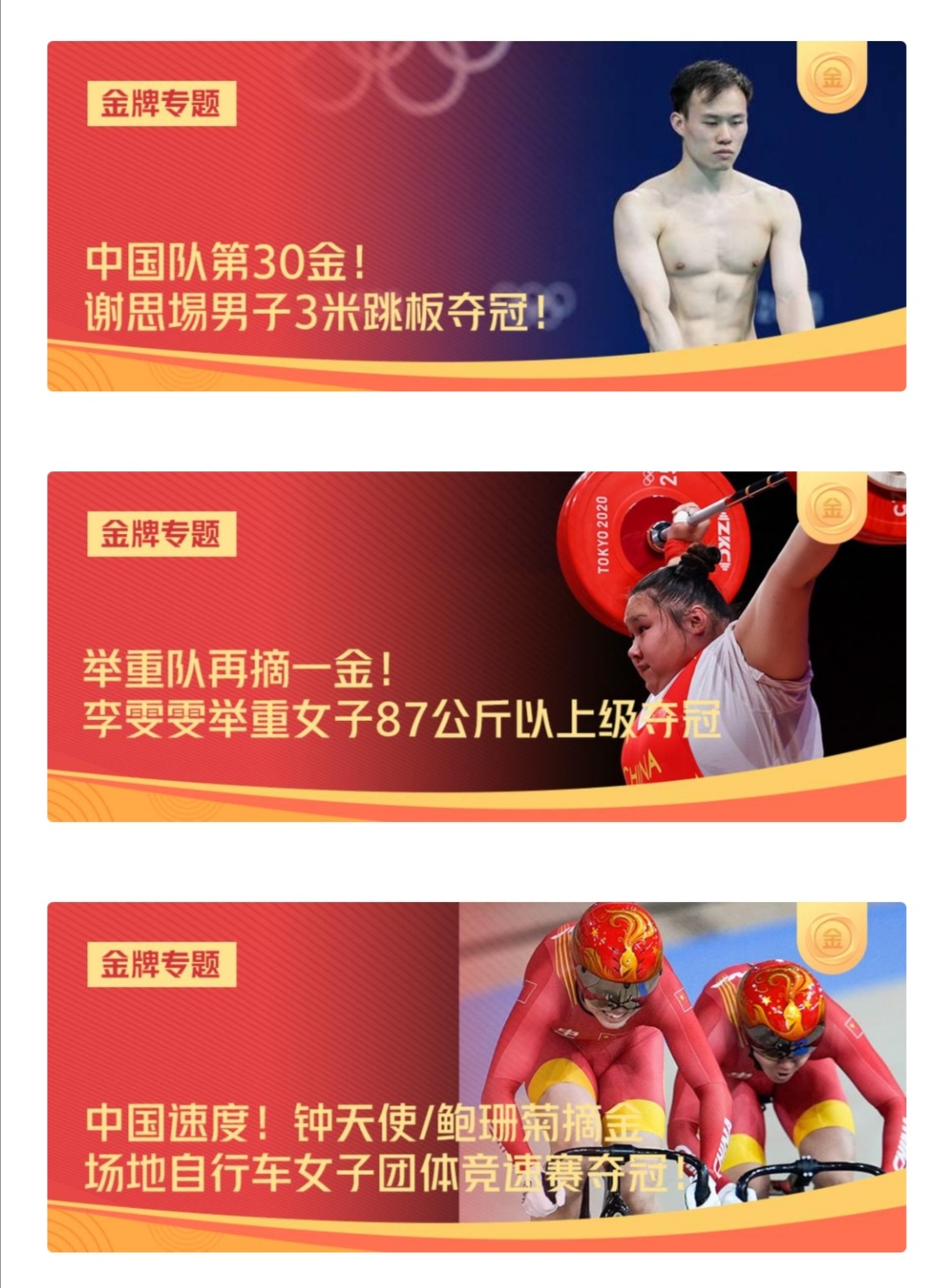Image resolution: width=939 pixels, height=1288 pixels.
Task: Open the Xie Siyi 3m springboard gold card
Action: coord(476,216)
